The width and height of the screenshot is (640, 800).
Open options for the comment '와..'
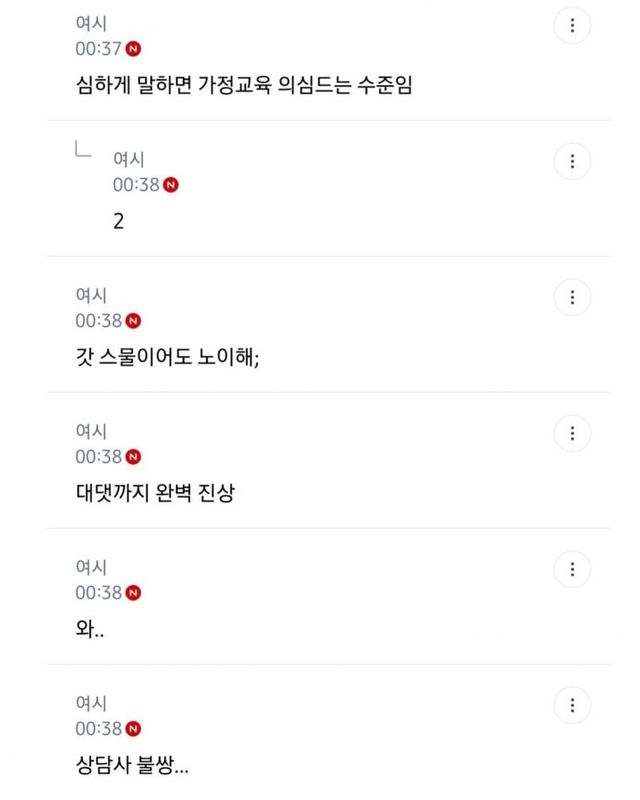(572, 569)
